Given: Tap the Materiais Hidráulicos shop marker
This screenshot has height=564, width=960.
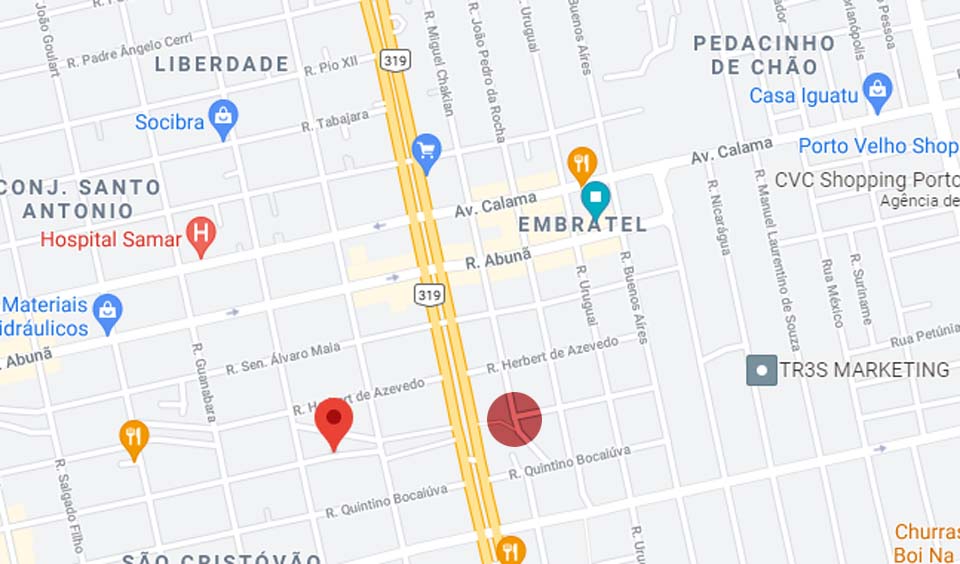Looking at the screenshot, I should (x=107, y=311).
